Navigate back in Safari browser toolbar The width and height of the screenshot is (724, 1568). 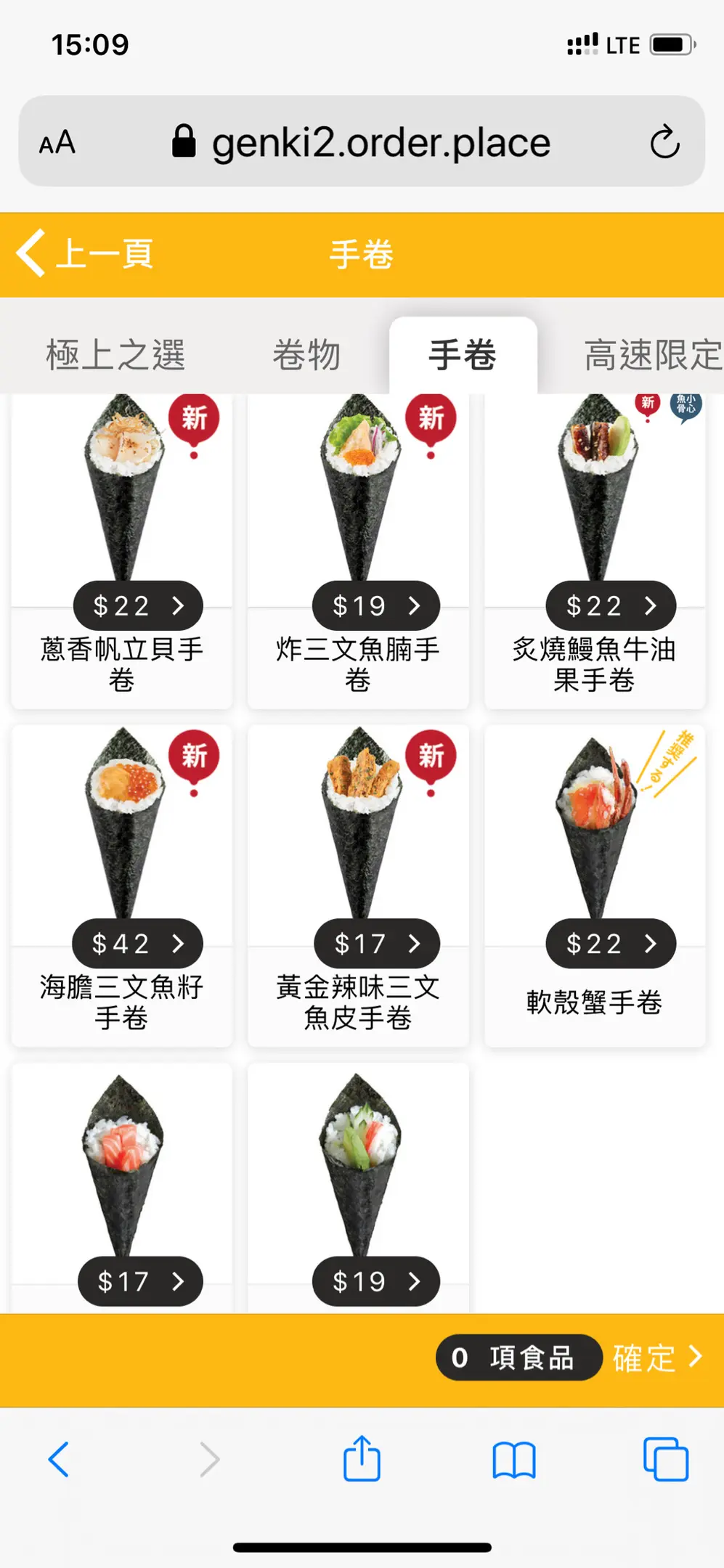click(x=59, y=1459)
